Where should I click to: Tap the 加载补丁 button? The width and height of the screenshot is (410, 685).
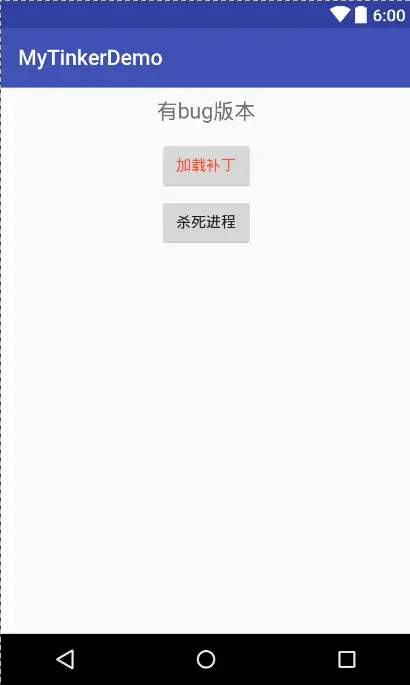[206, 166]
